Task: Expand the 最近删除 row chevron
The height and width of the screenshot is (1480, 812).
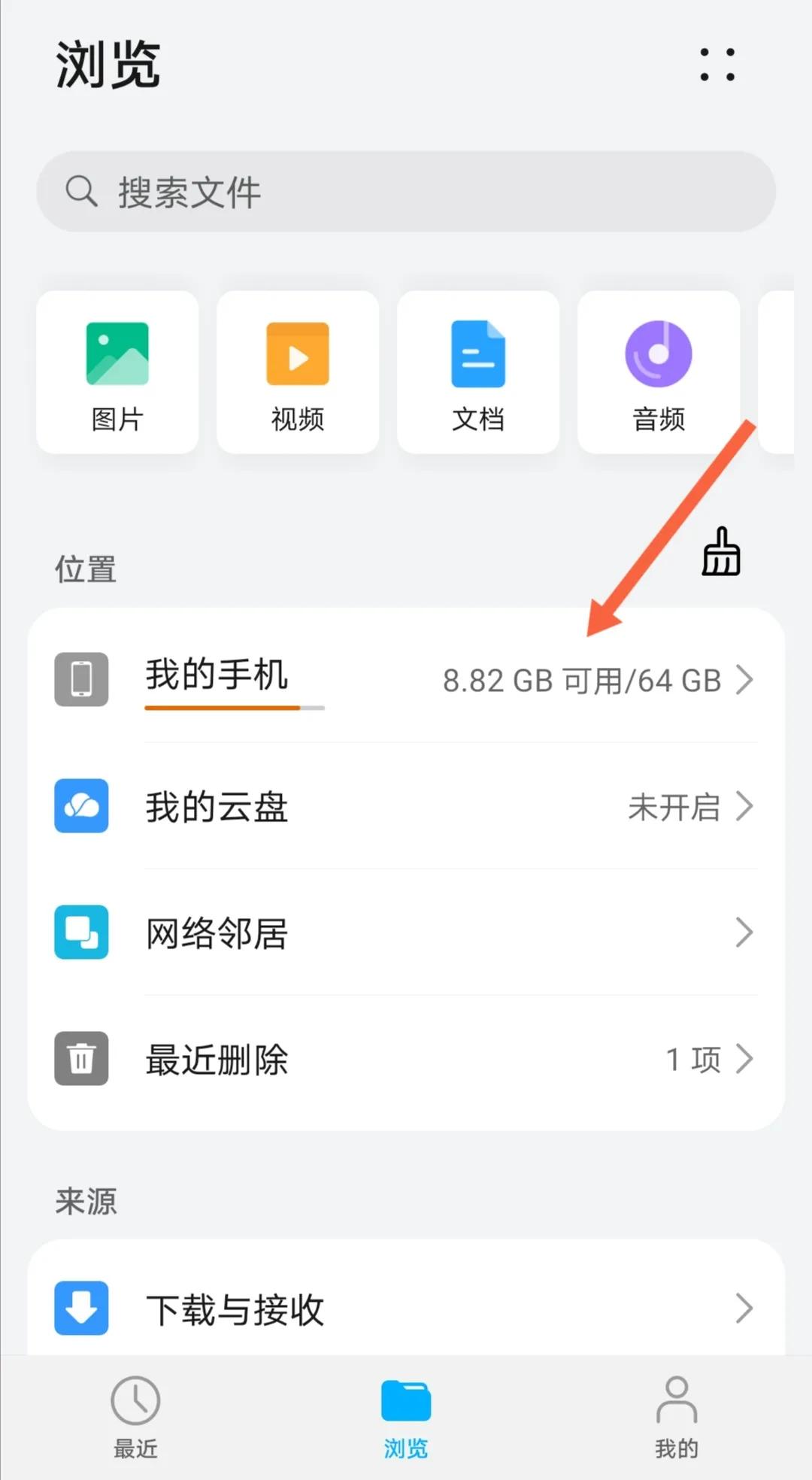Action: tap(745, 1059)
